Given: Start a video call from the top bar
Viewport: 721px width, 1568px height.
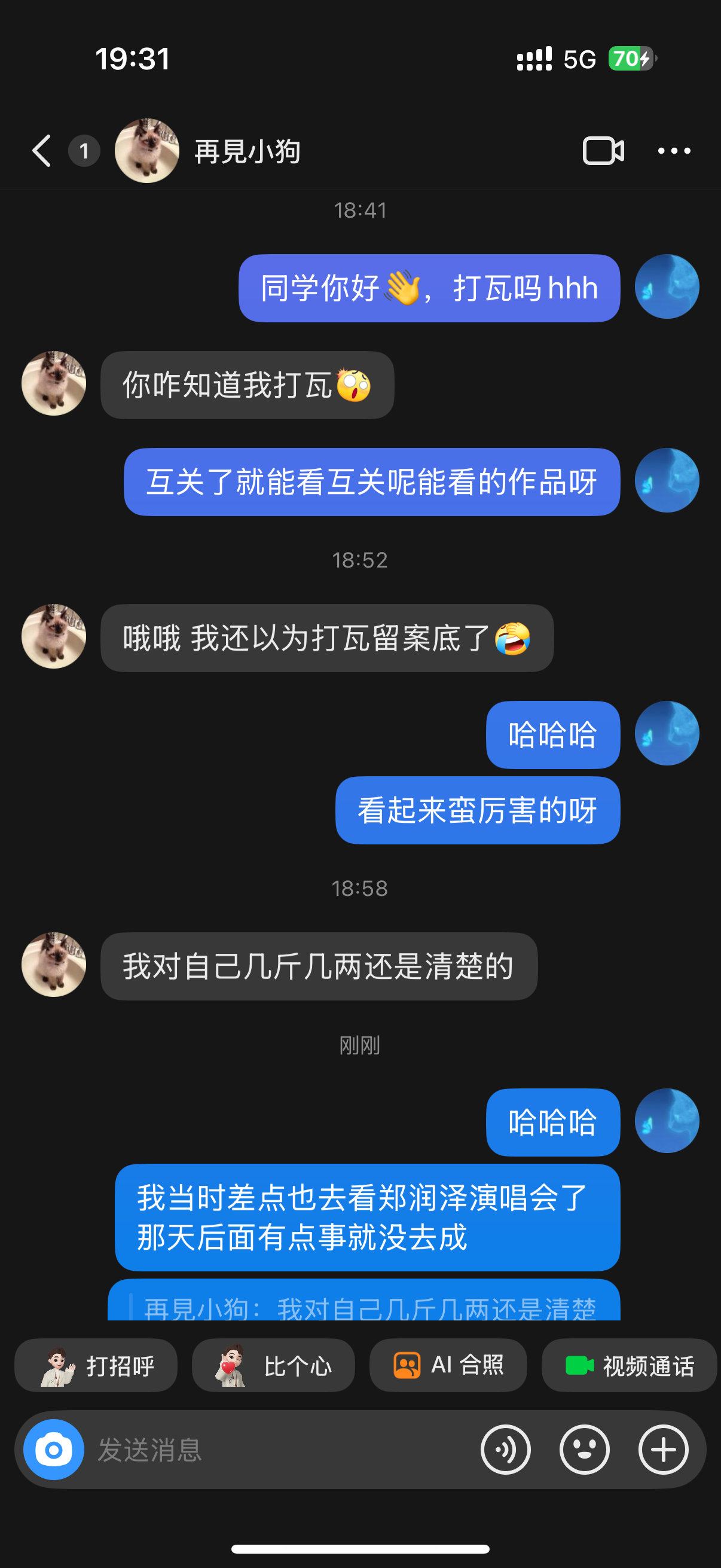Looking at the screenshot, I should pos(603,151).
